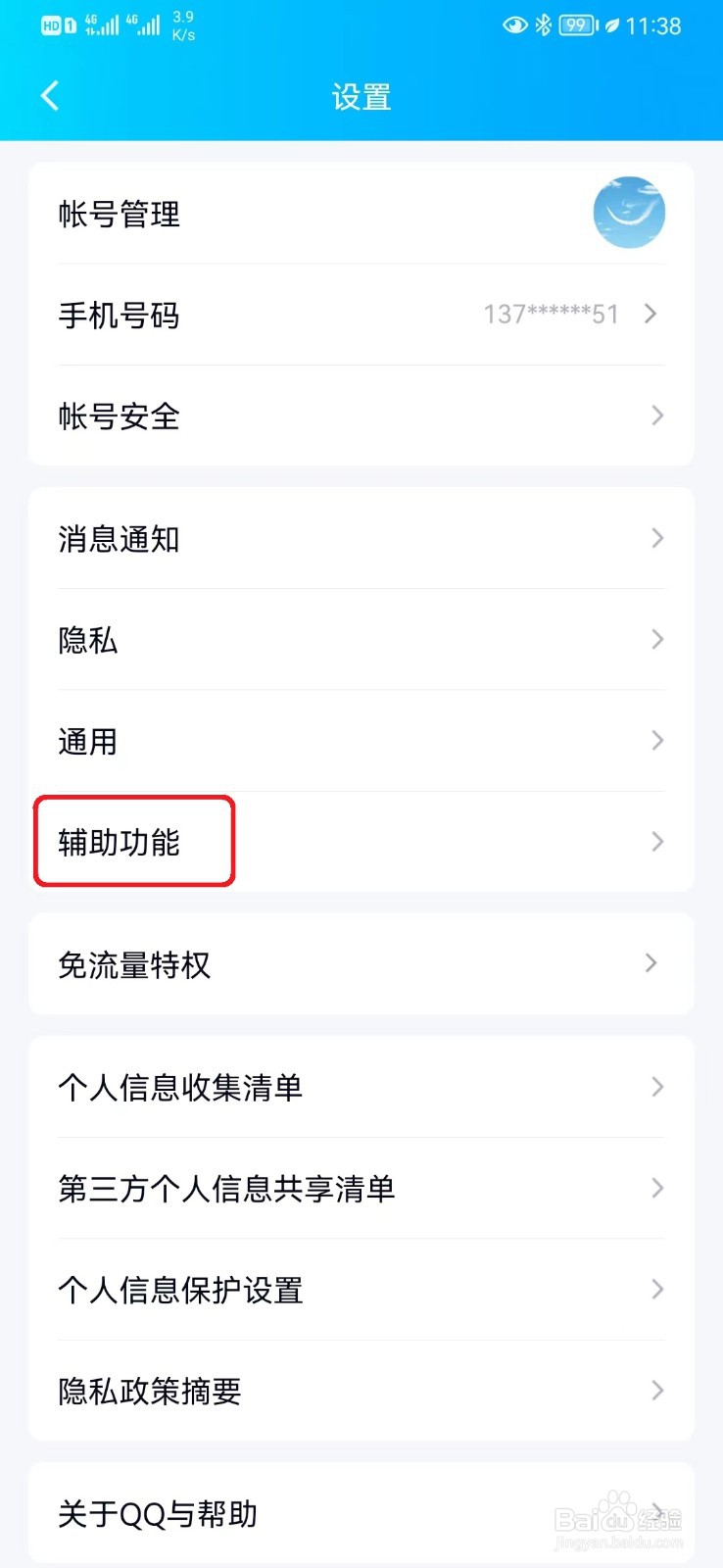Expand the 帐号安全 row chevron
Screen dimensions: 723x1568
[x=656, y=416]
